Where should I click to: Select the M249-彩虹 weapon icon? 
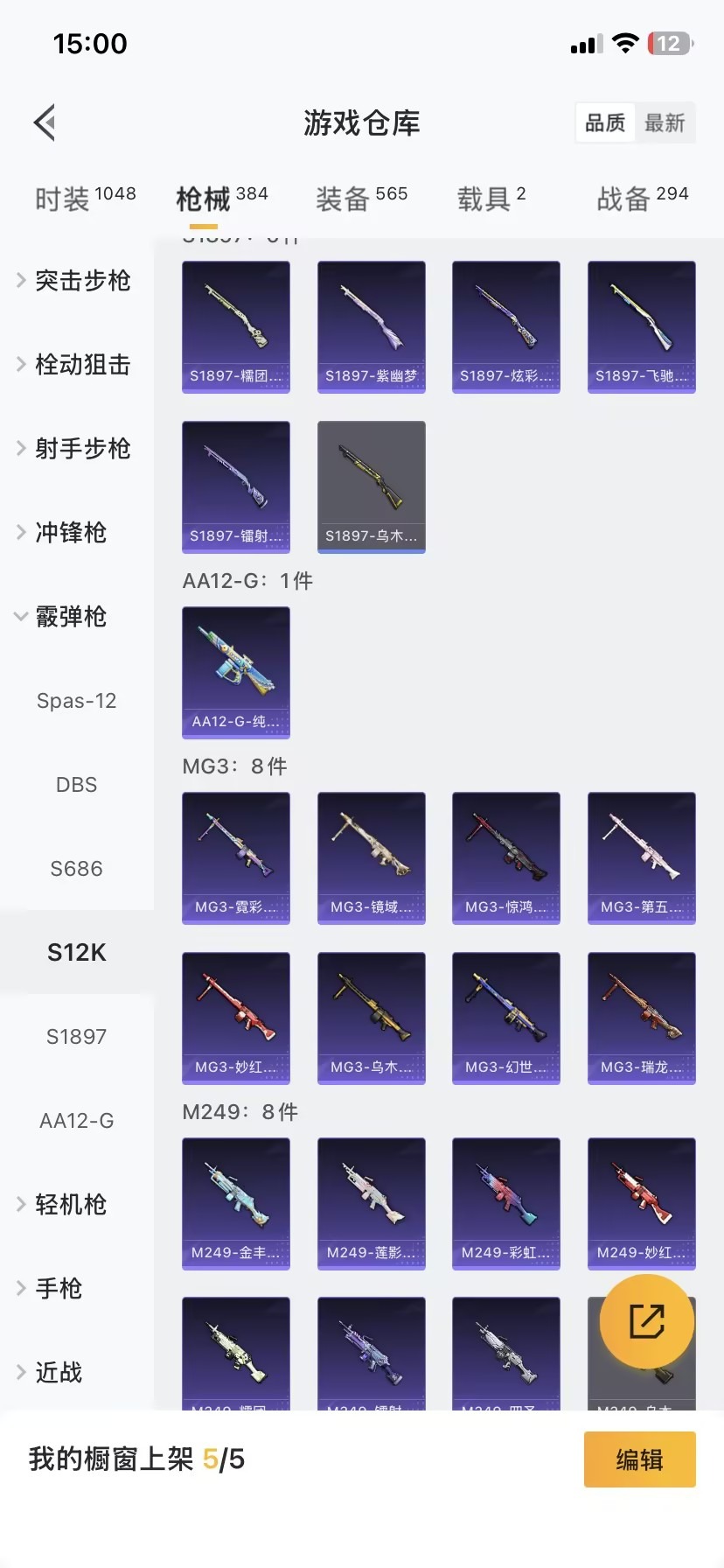[505, 1203]
